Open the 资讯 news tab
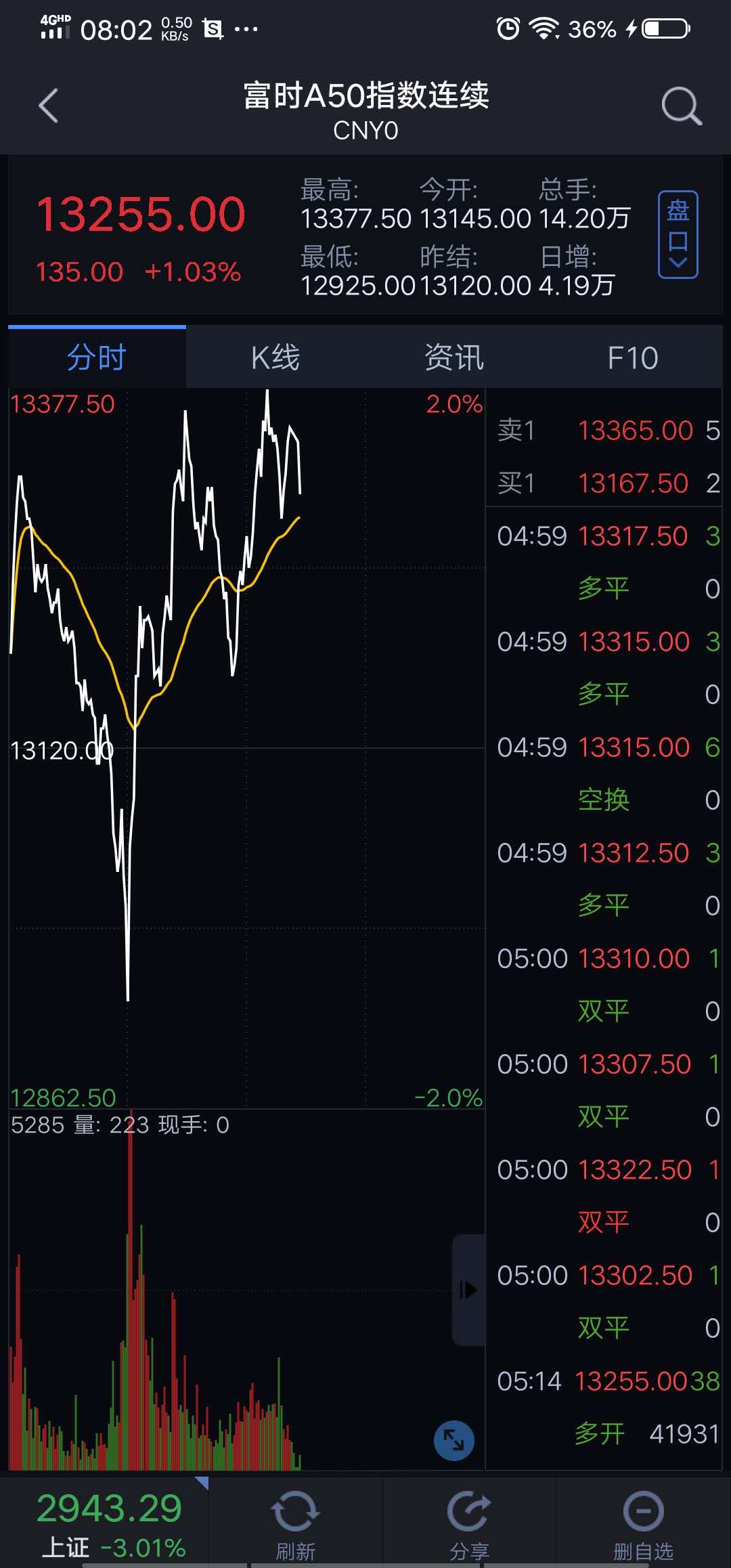This screenshot has height=1568, width=731. [x=454, y=357]
